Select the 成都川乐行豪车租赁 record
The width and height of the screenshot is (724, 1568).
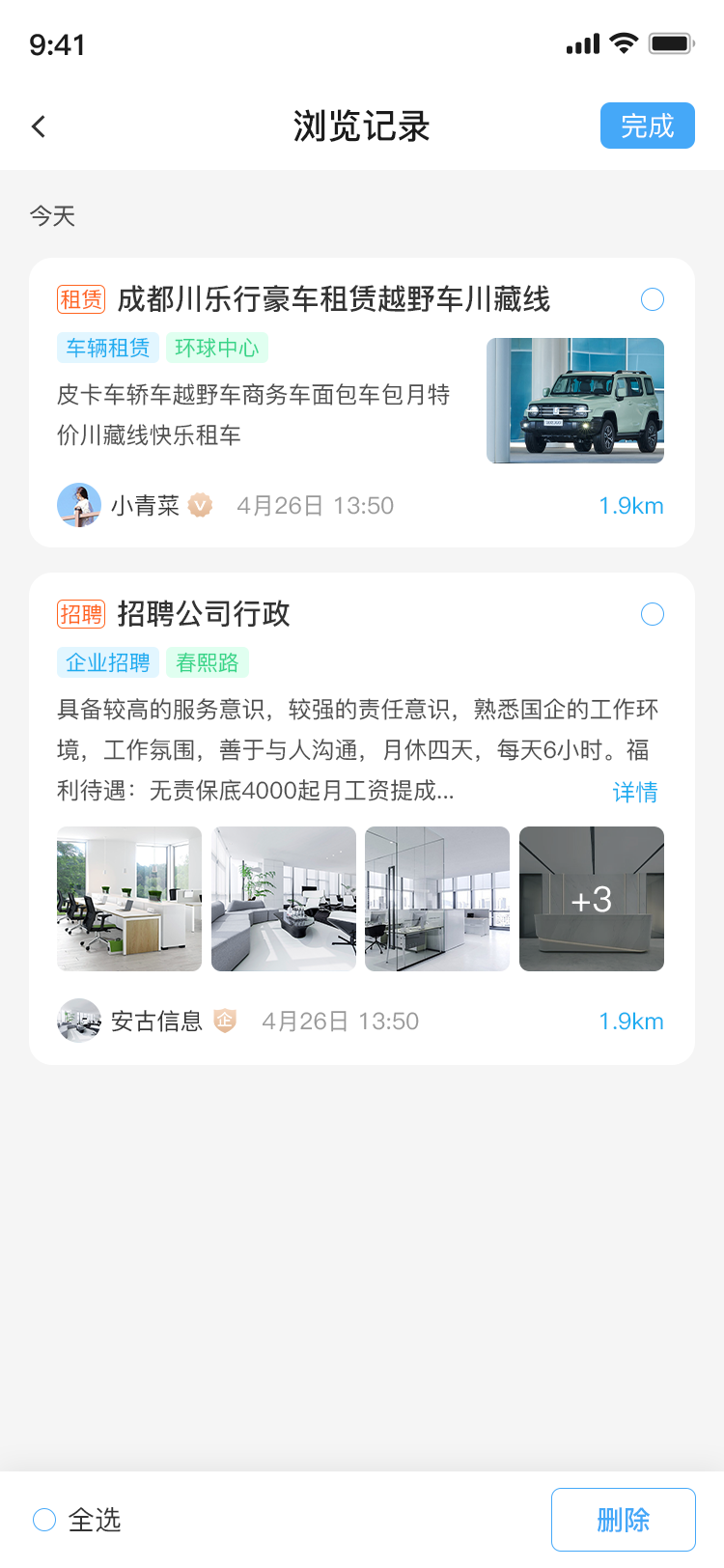tap(653, 299)
